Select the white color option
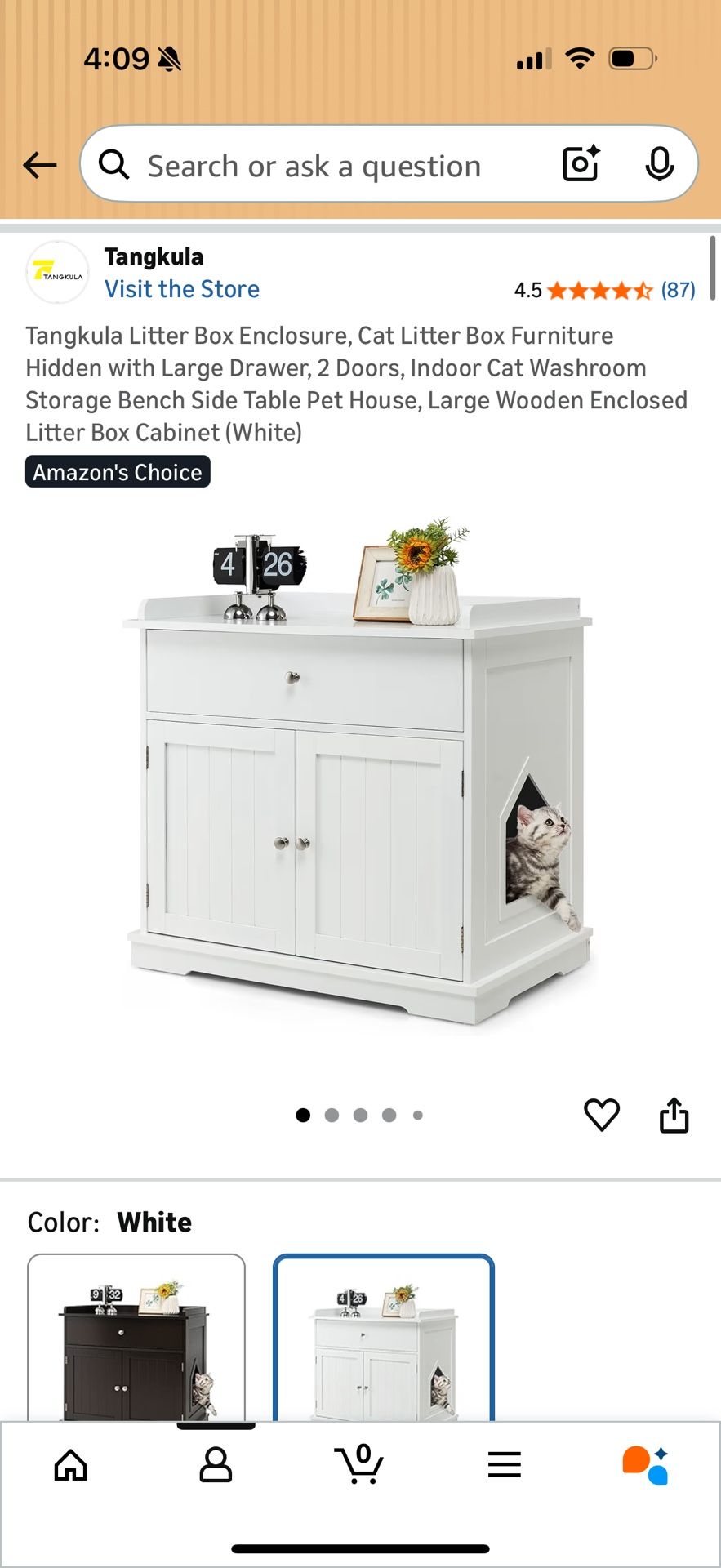The image size is (721, 1568). pyautogui.click(x=384, y=1339)
